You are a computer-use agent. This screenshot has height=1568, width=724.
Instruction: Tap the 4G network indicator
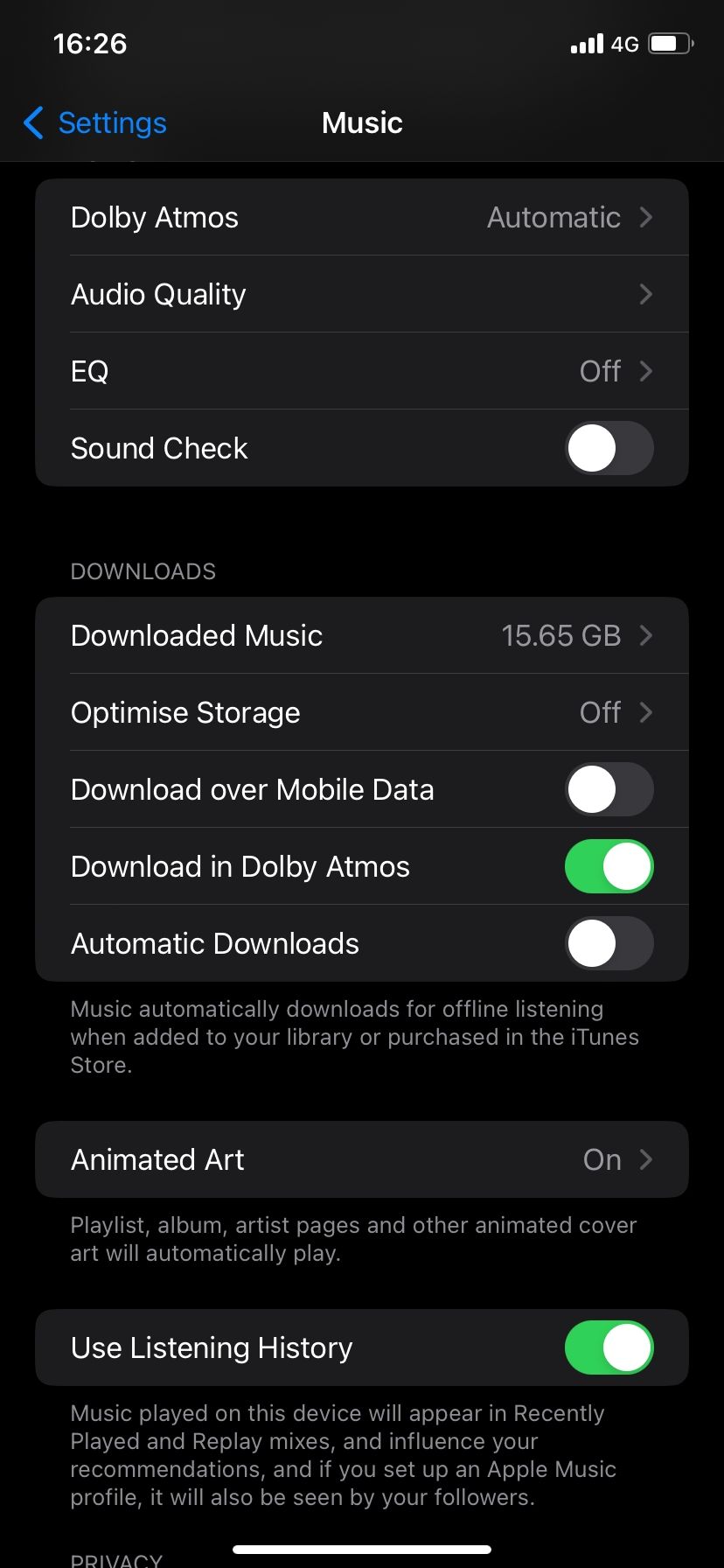(627, 44)
